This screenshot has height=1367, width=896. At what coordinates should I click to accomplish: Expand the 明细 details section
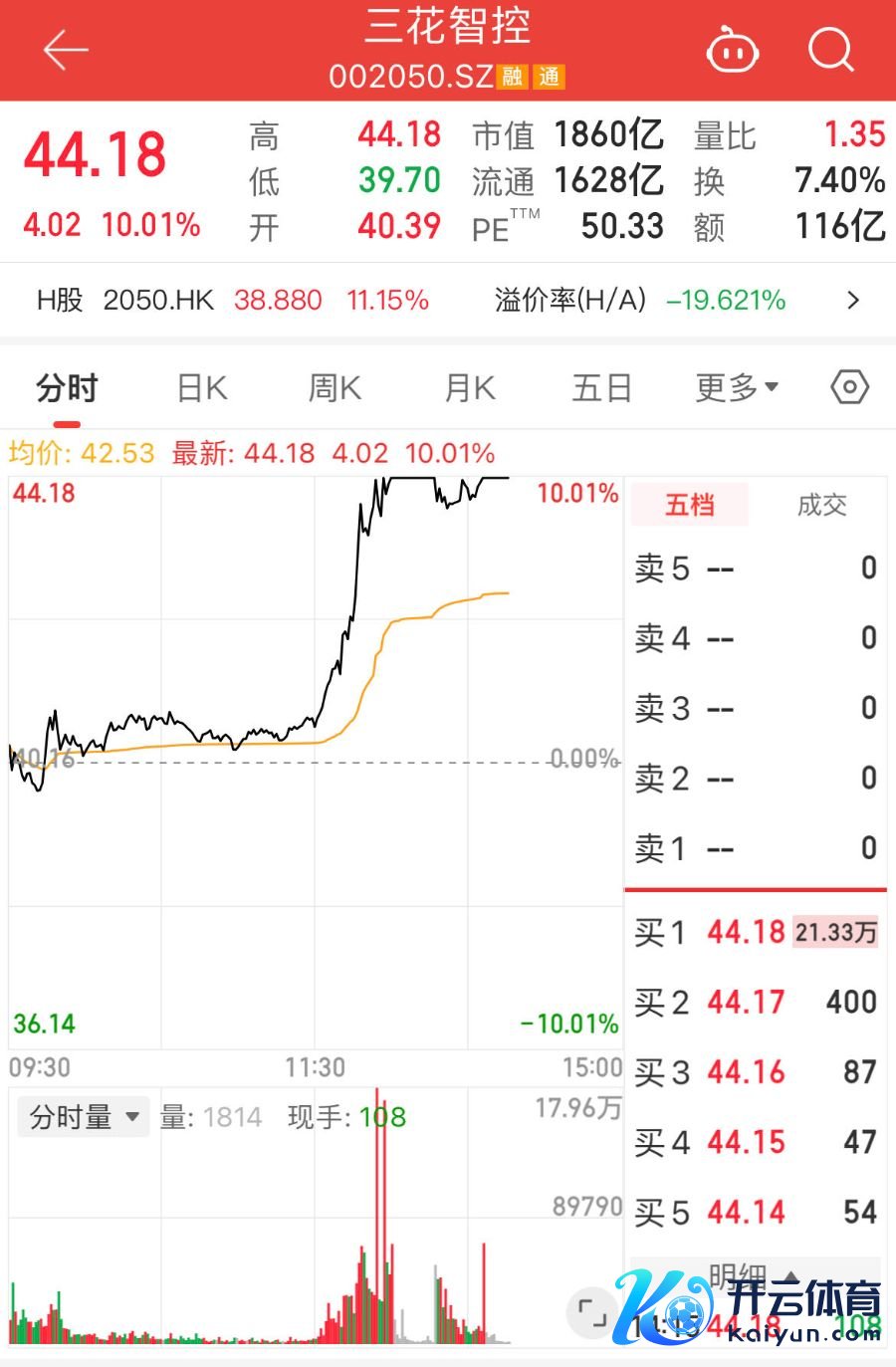pyautogui.click(x=753, y=1275)
